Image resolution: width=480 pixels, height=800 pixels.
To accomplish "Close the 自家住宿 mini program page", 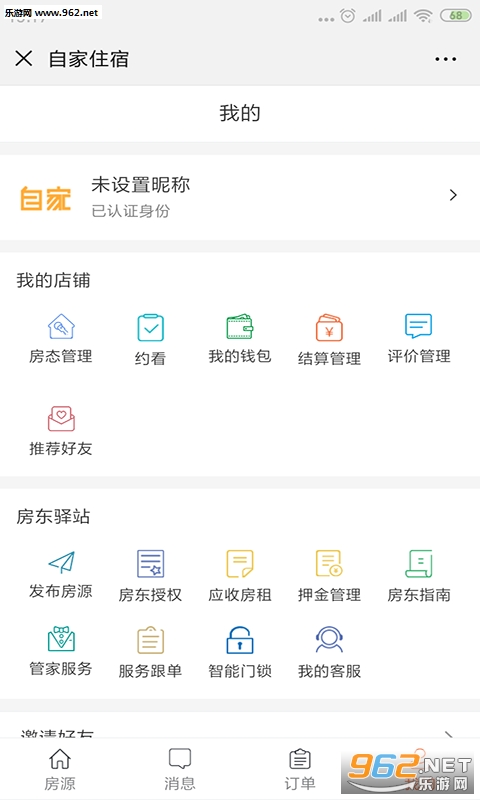I will (x=24, y=58).
